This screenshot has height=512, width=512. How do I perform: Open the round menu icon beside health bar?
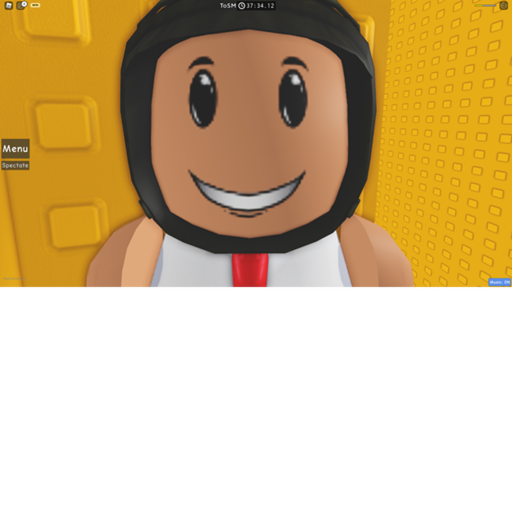(x=503, y=5)
